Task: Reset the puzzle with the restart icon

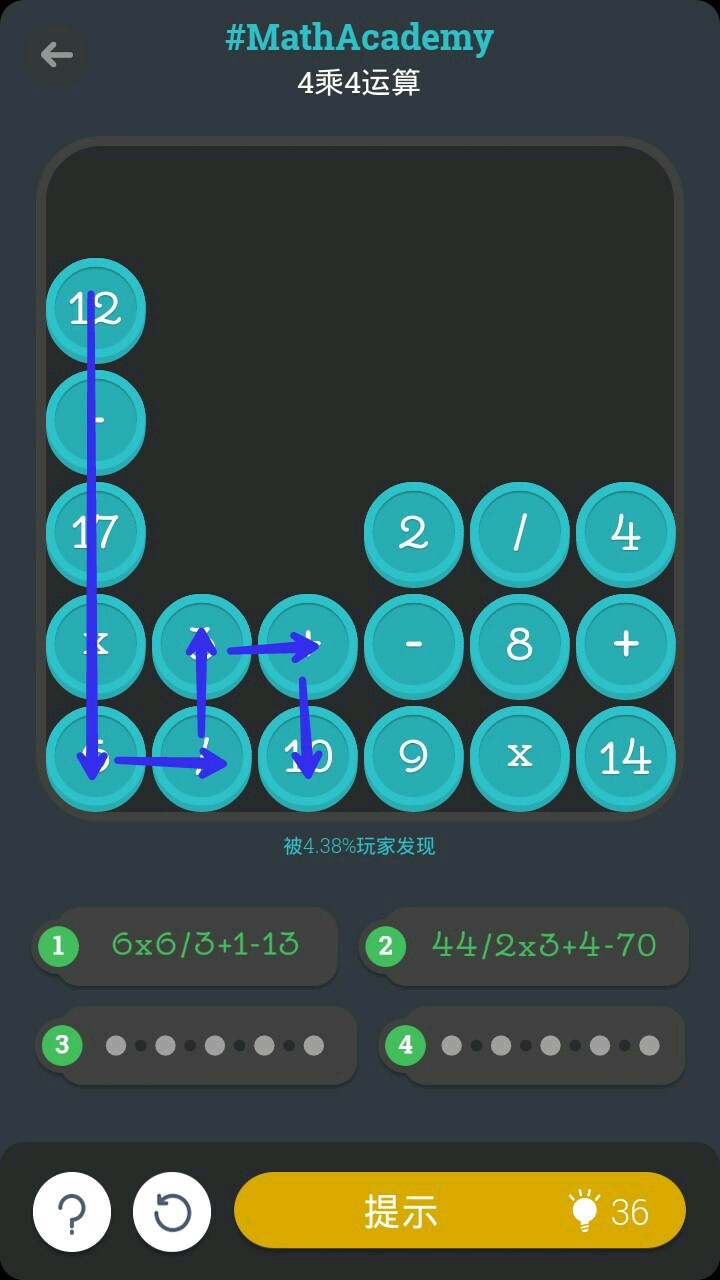Action: (x=172, y=1212)
